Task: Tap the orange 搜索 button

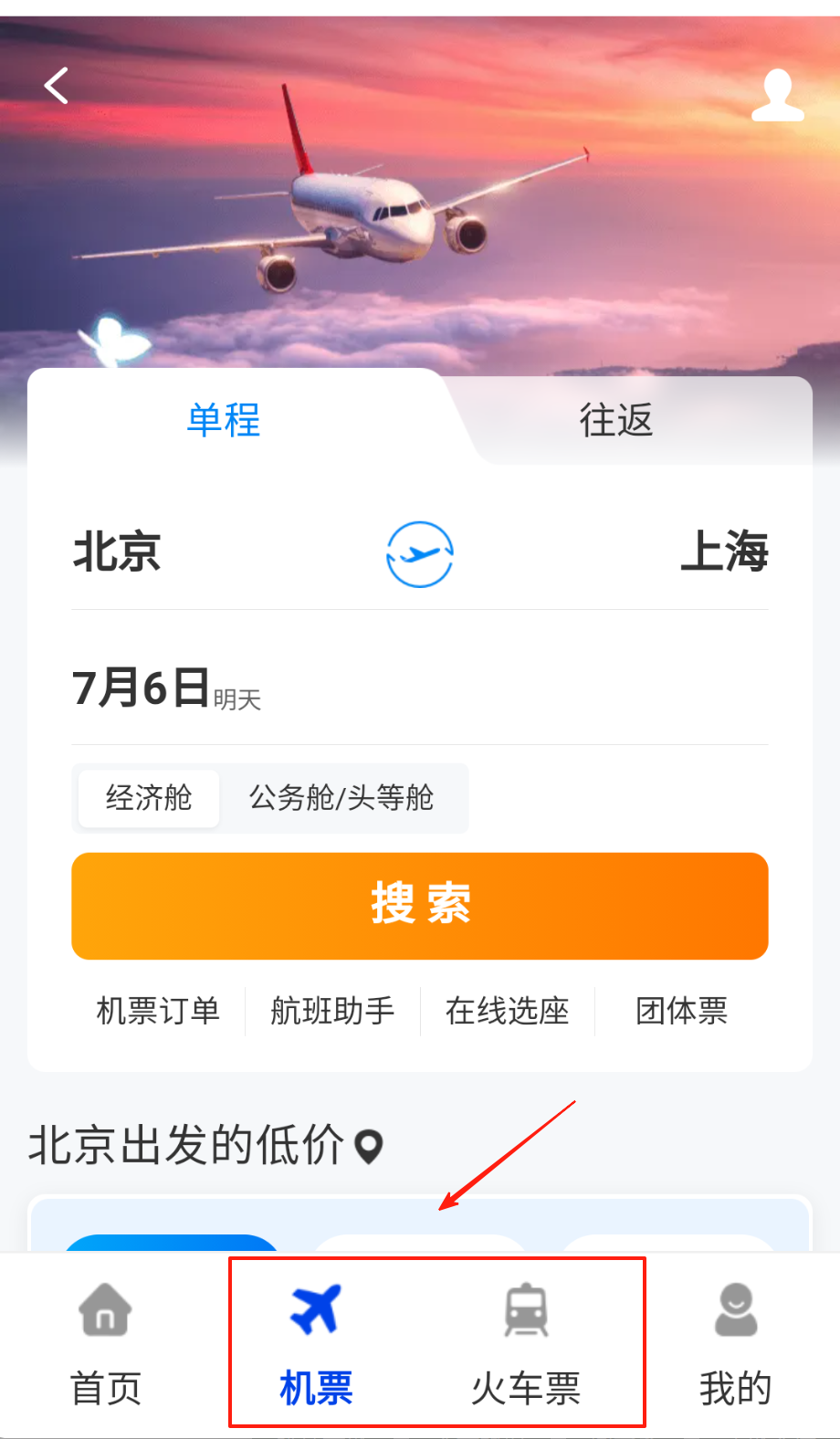Action: [420, 906]
